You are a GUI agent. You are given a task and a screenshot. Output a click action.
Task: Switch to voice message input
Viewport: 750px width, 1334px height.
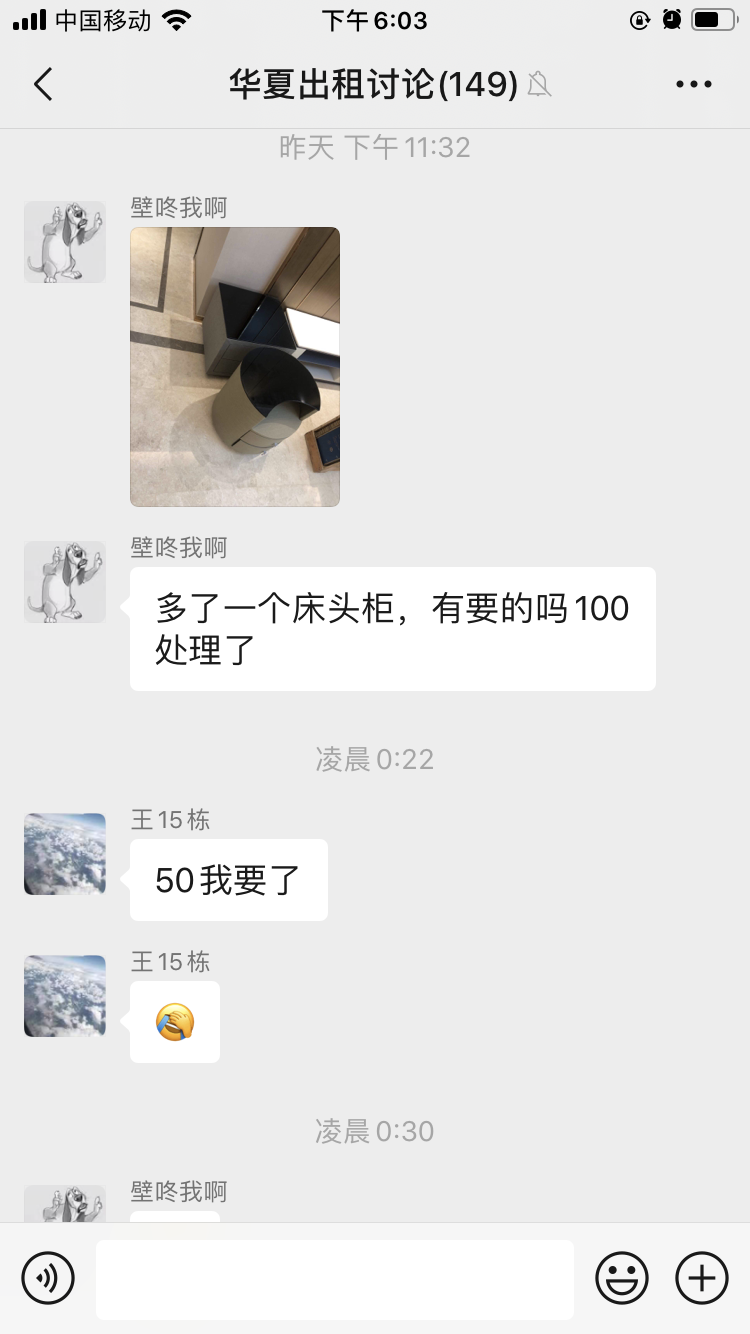coord(48,1278)
